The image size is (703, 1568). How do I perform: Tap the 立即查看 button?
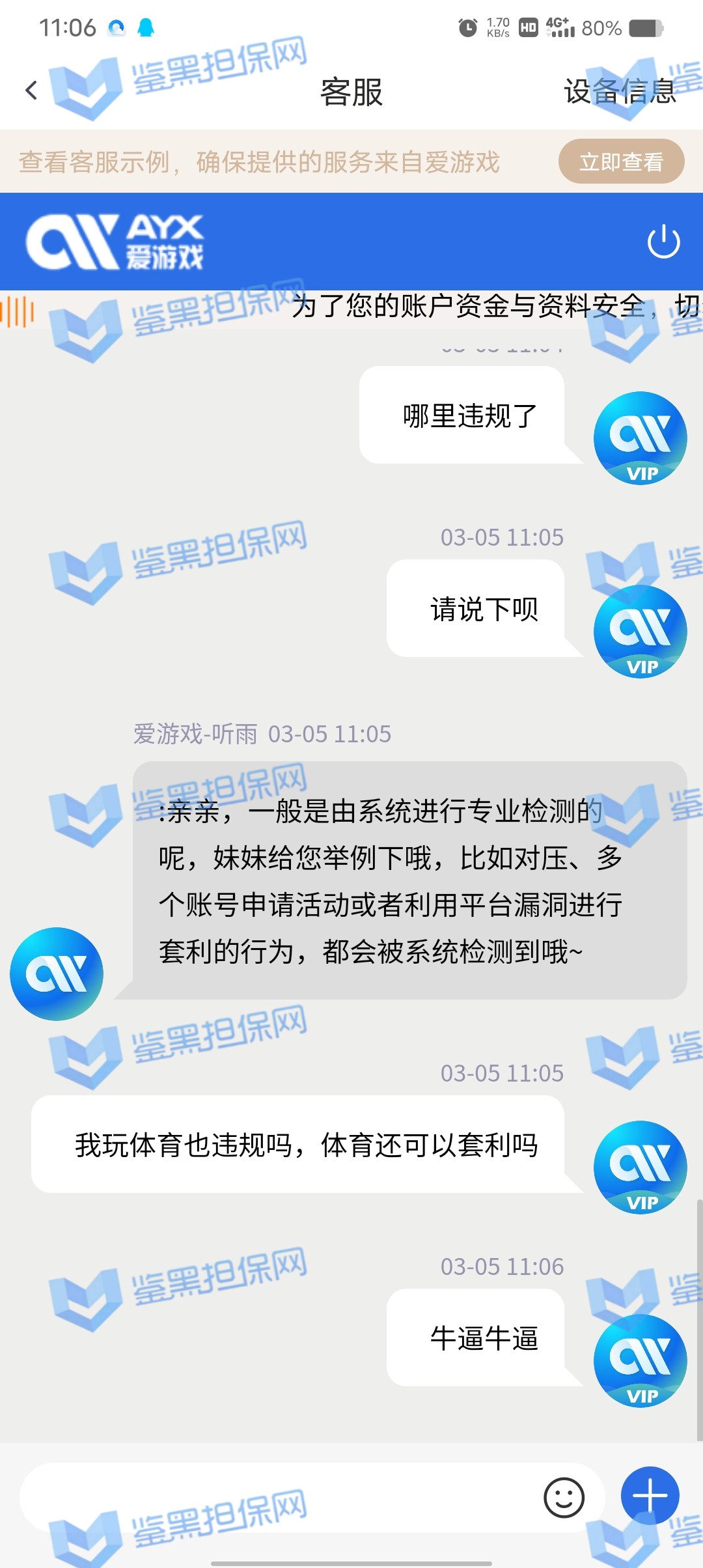point(621,161)
